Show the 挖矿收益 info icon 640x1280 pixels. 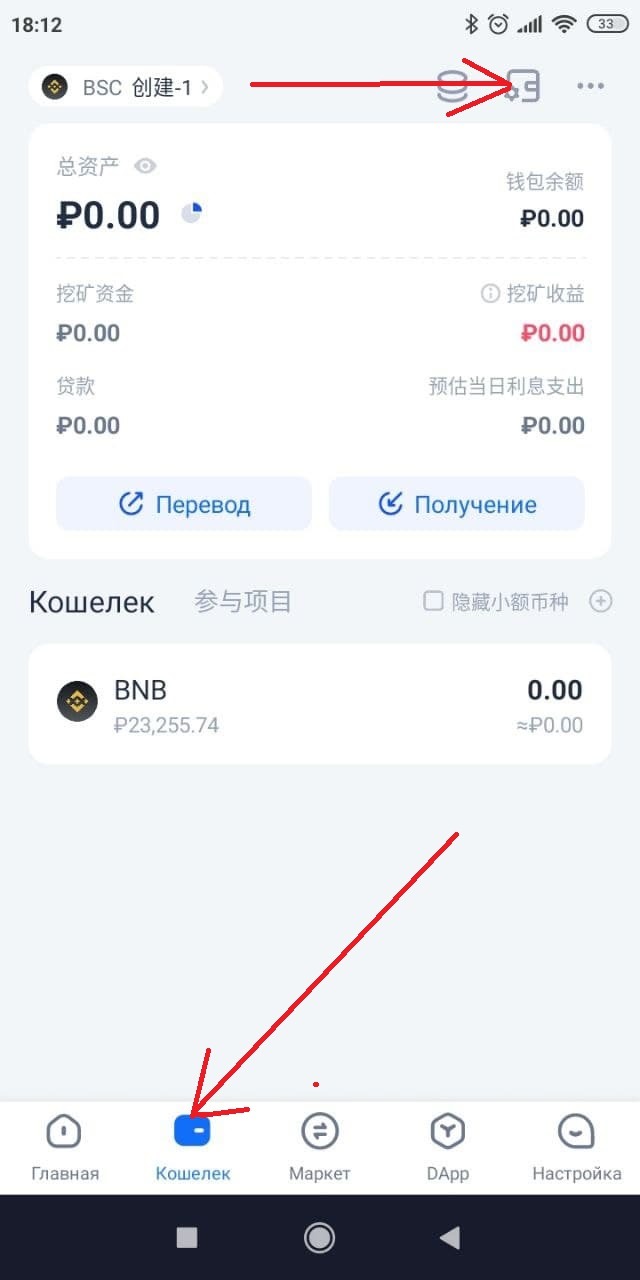point(490,294)
